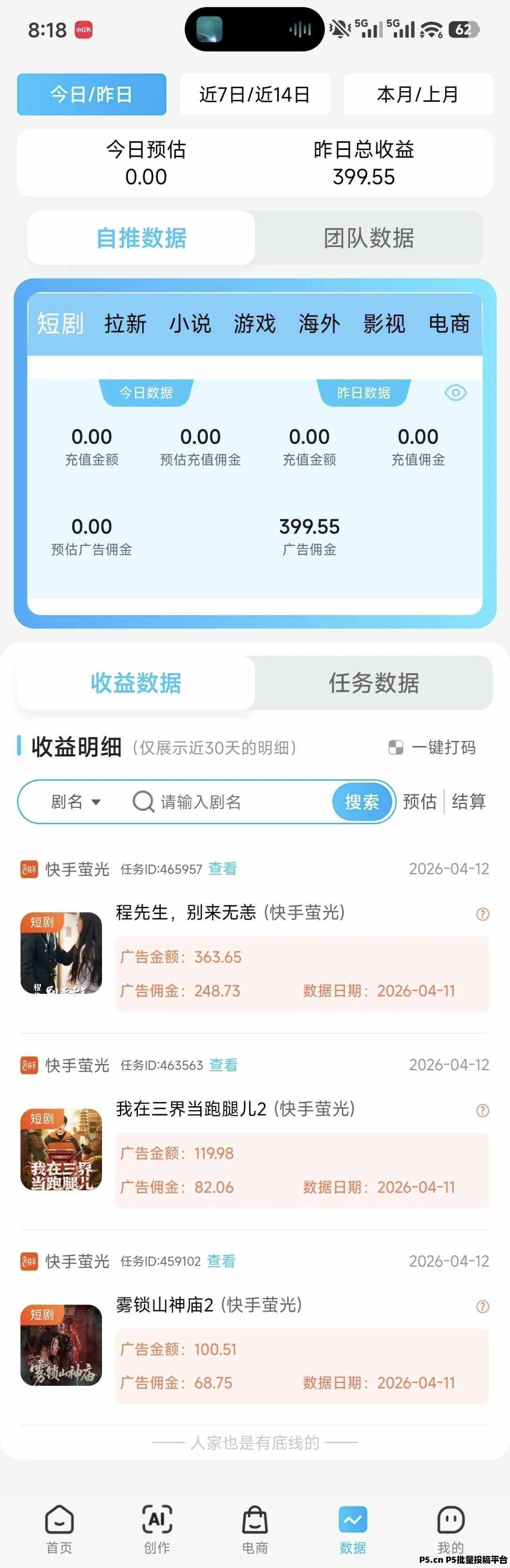Hide amounts with the eye icon

[455, 393]
